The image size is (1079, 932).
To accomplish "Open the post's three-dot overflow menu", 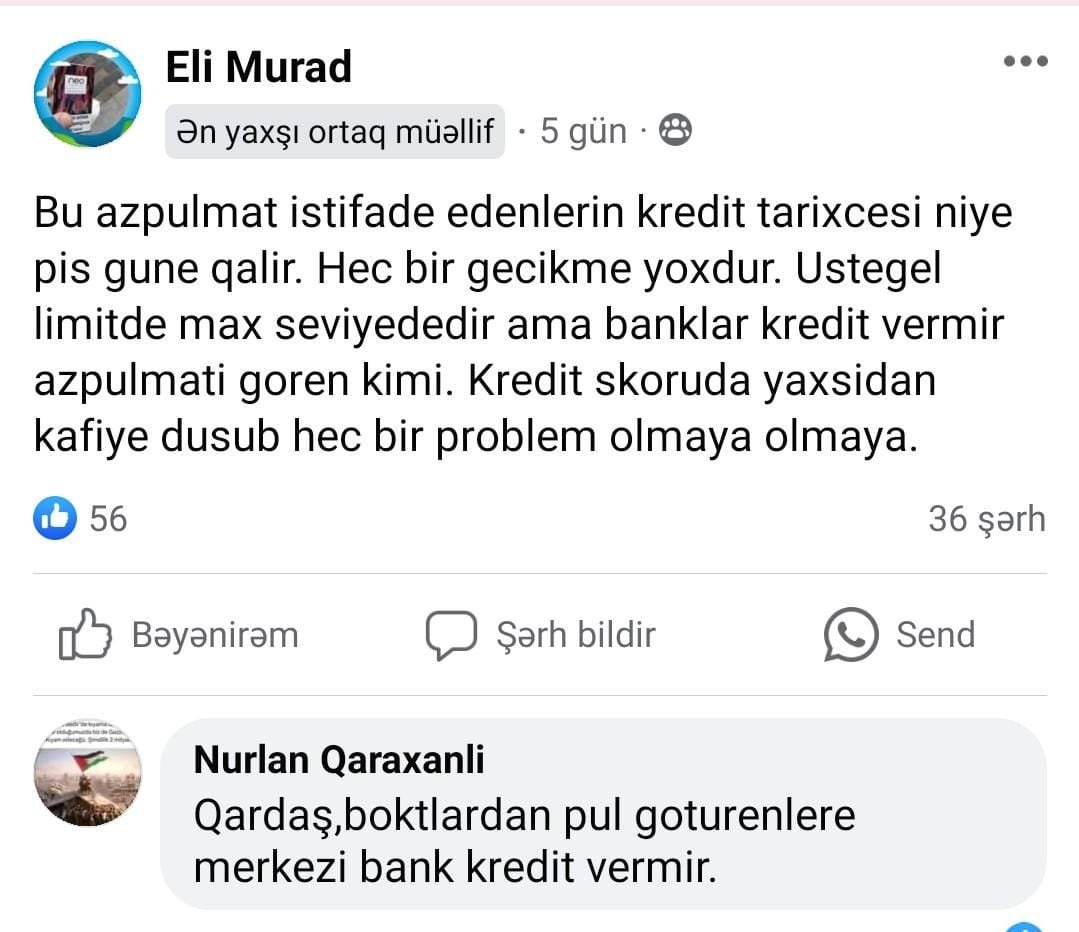I will coord(1025,62).
